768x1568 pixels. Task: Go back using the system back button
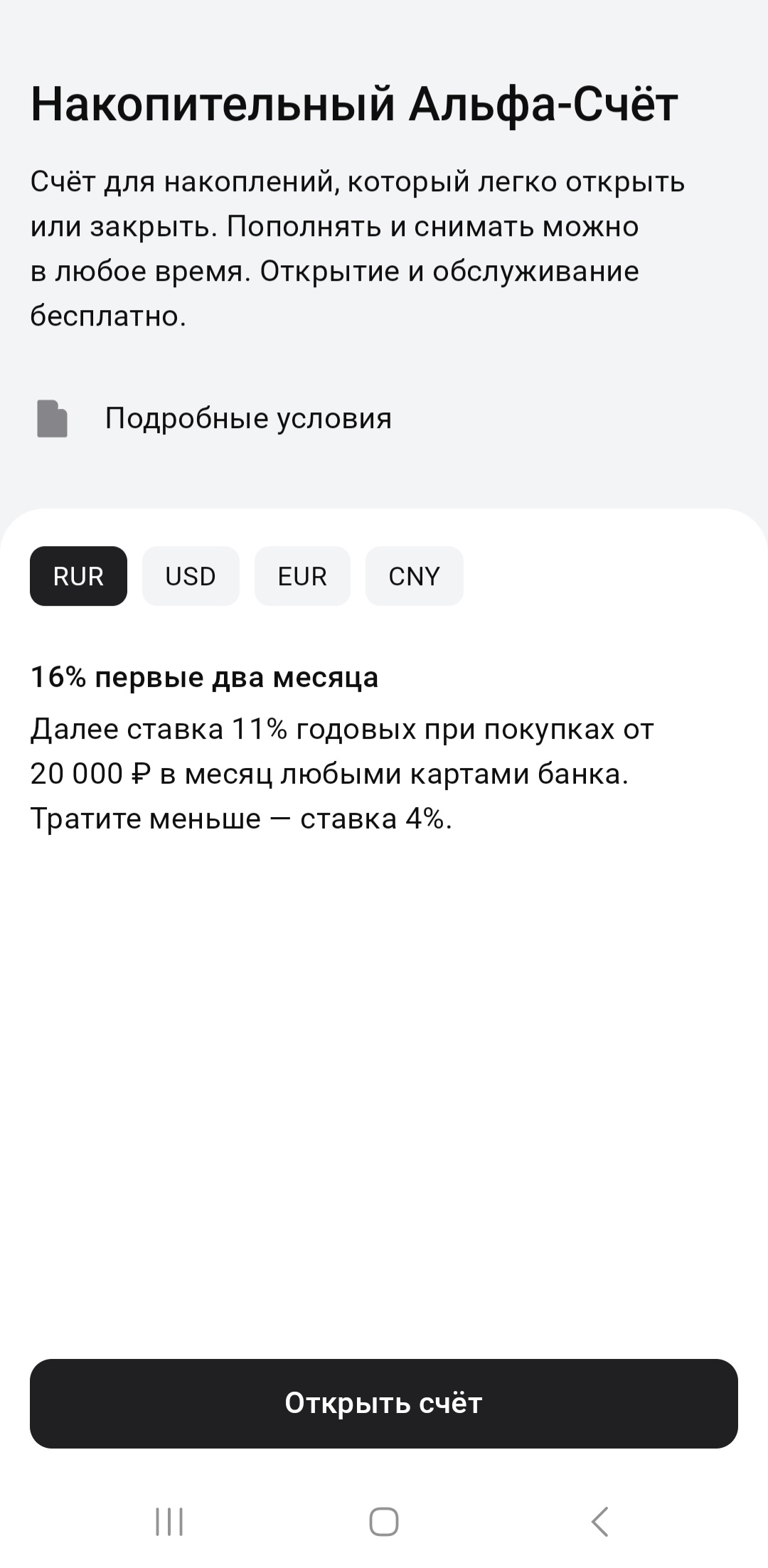(x=599, y=1522)
